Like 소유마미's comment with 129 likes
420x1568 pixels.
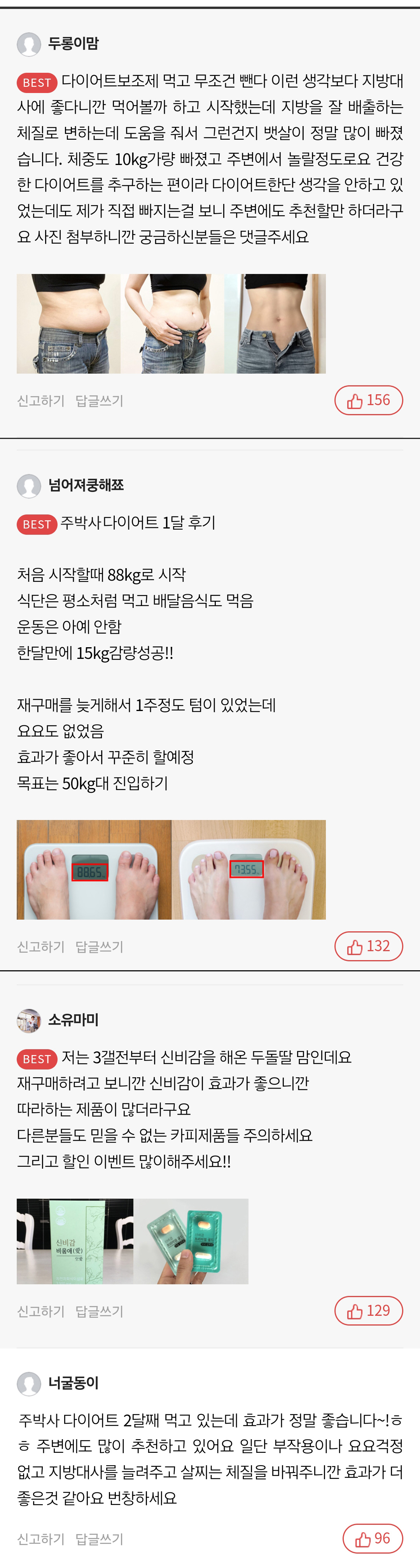coord(368,1310)
